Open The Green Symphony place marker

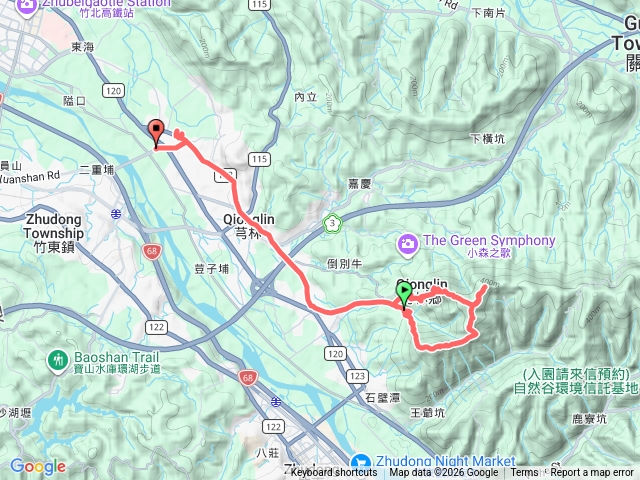tap(408, 243)
